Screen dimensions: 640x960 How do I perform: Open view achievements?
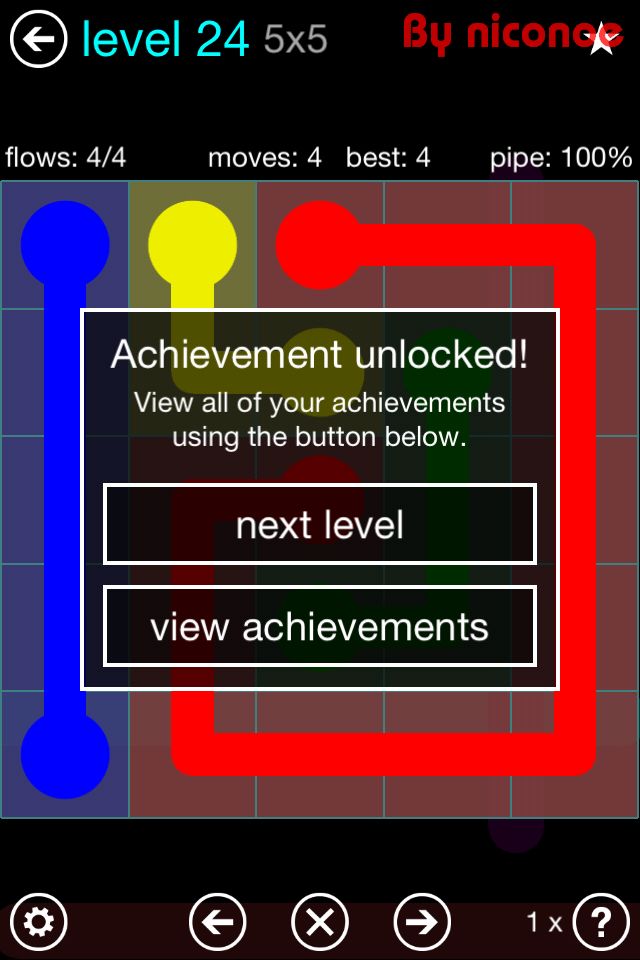[x=320, y=627]
